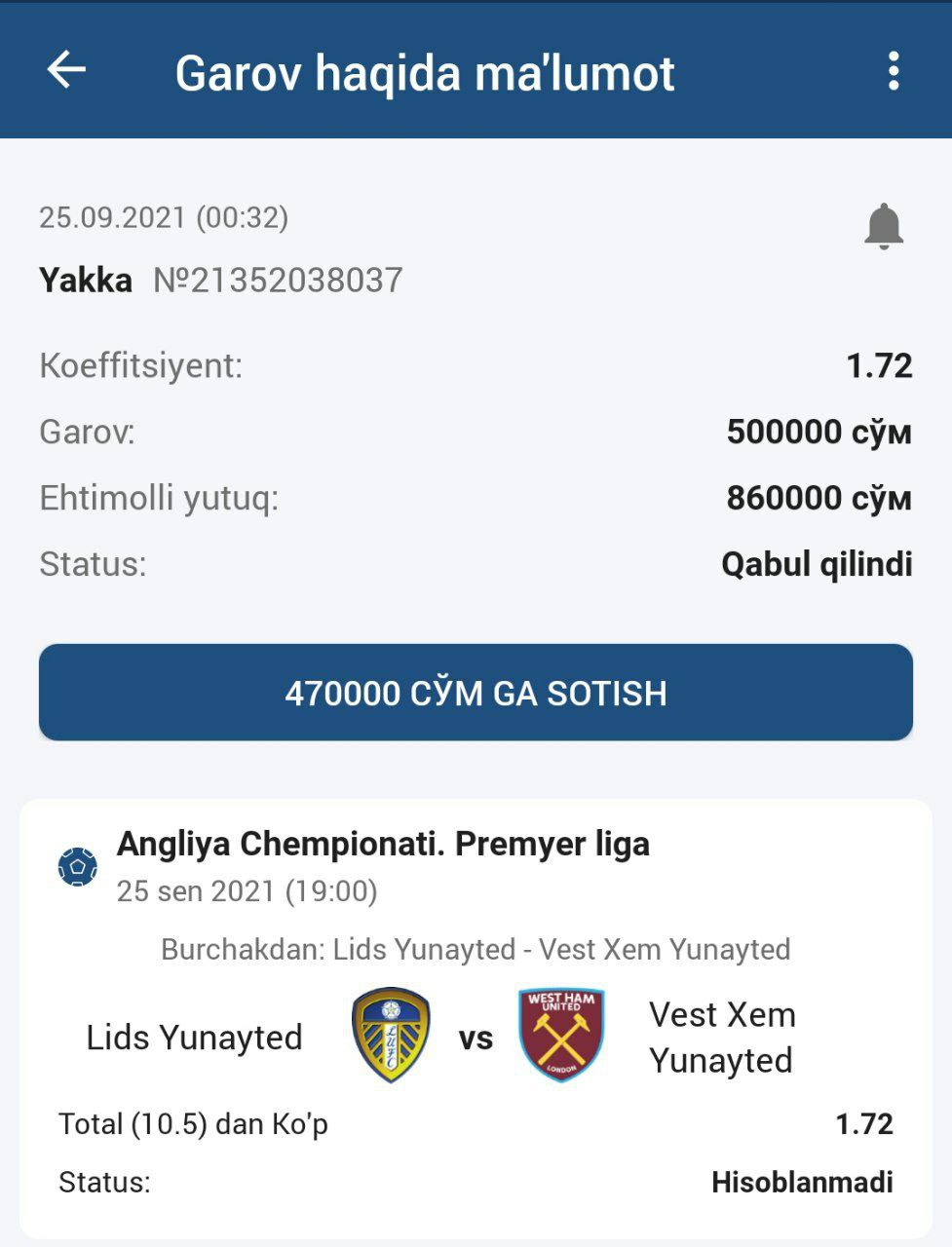Open the Lids Yunayted vs Vest Xem match card
The height and width of the screenshot is (1247, 952).
476,1017
